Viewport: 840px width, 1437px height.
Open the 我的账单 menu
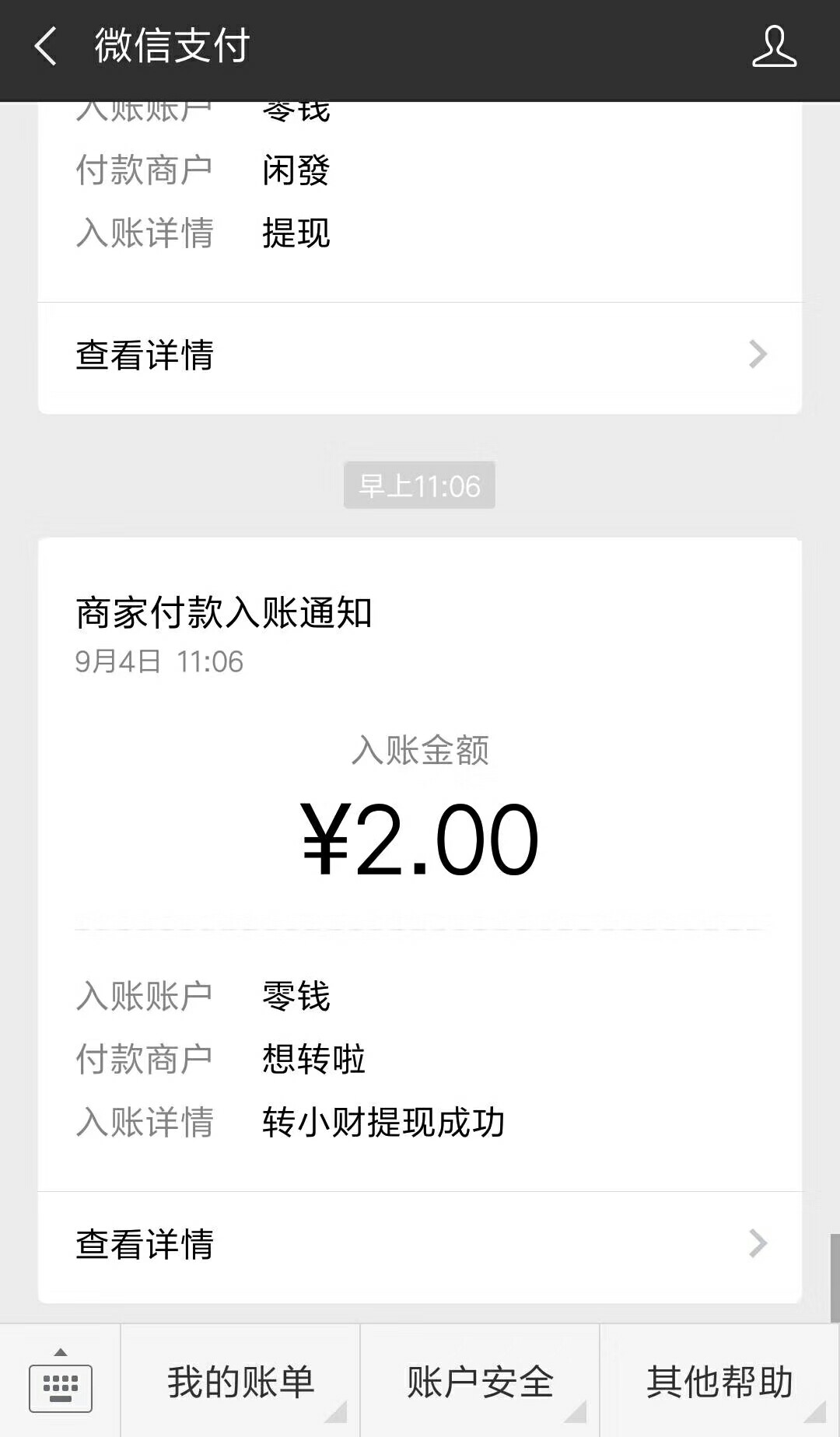241,1383
